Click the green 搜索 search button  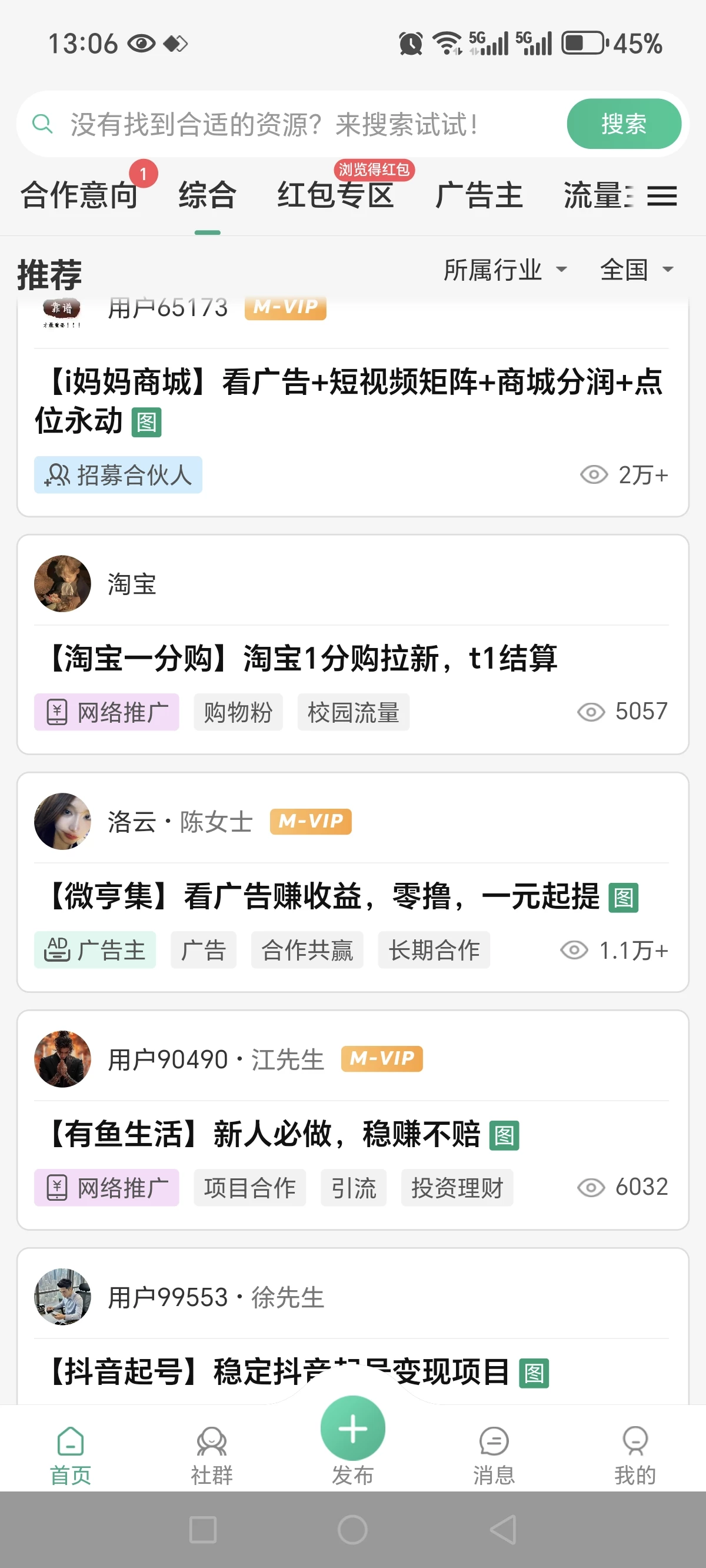(624, 124)
